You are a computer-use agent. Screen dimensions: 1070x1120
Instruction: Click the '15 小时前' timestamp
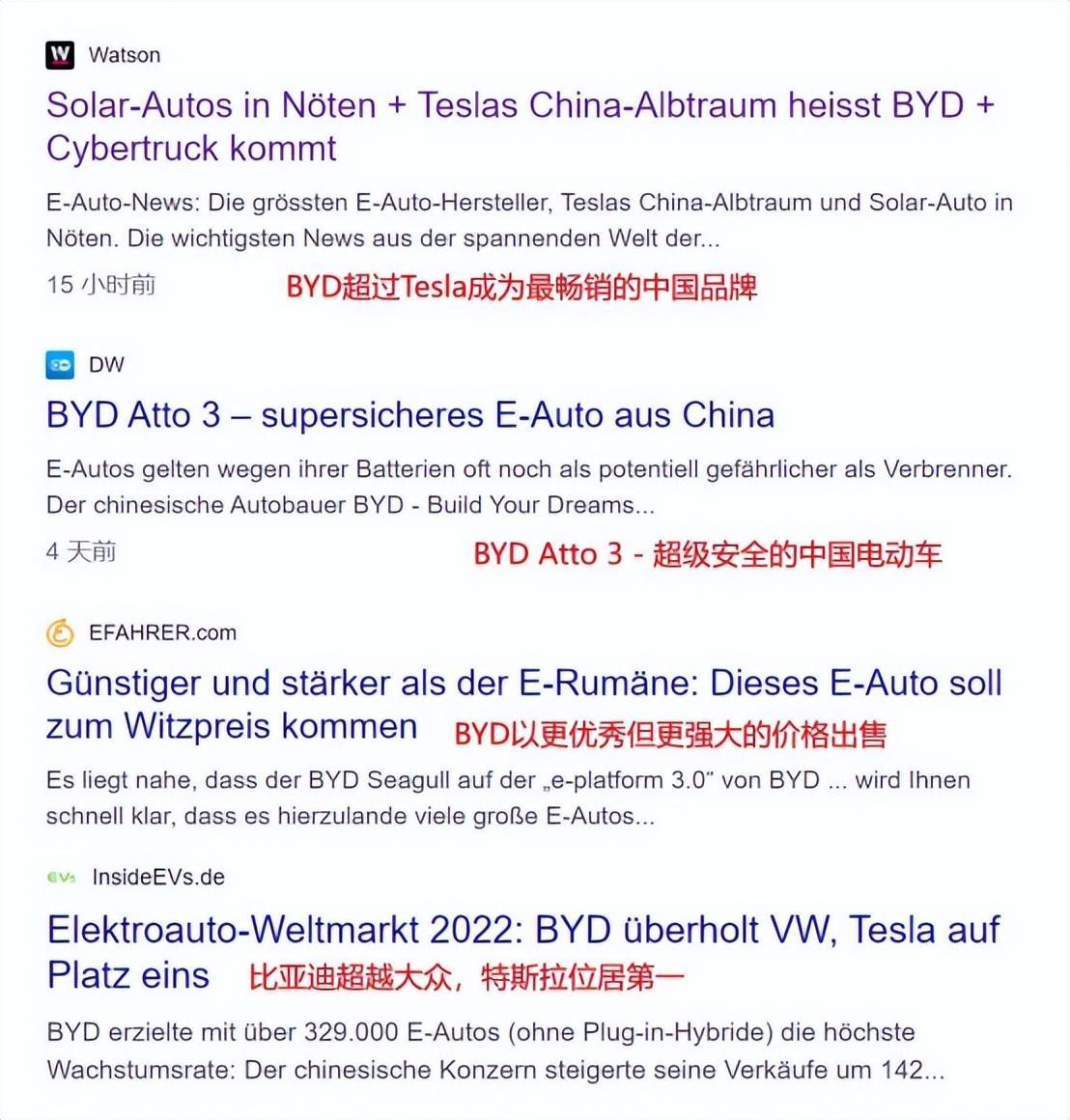tap(103, 285)
